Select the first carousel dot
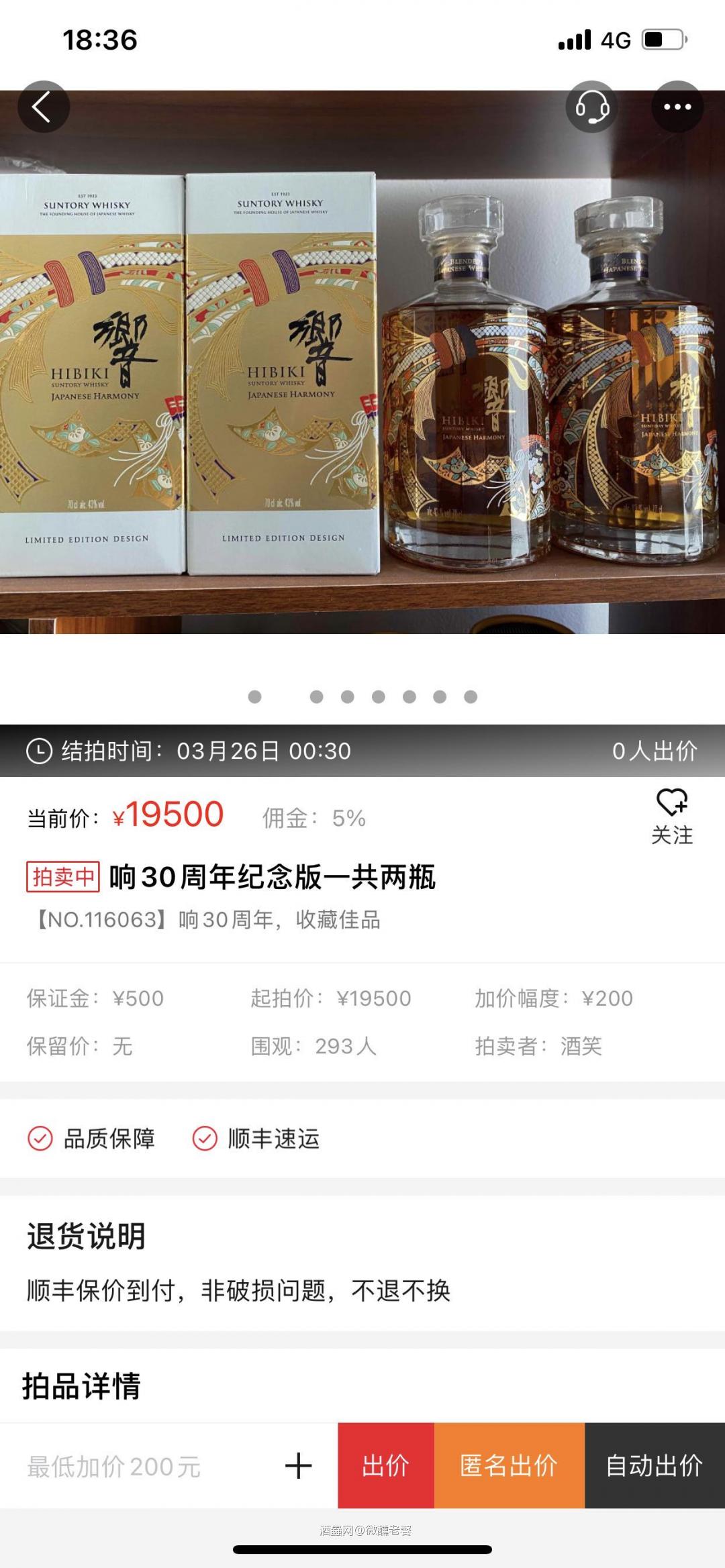The image size is (725, 1568). click(x=254, y=698)
